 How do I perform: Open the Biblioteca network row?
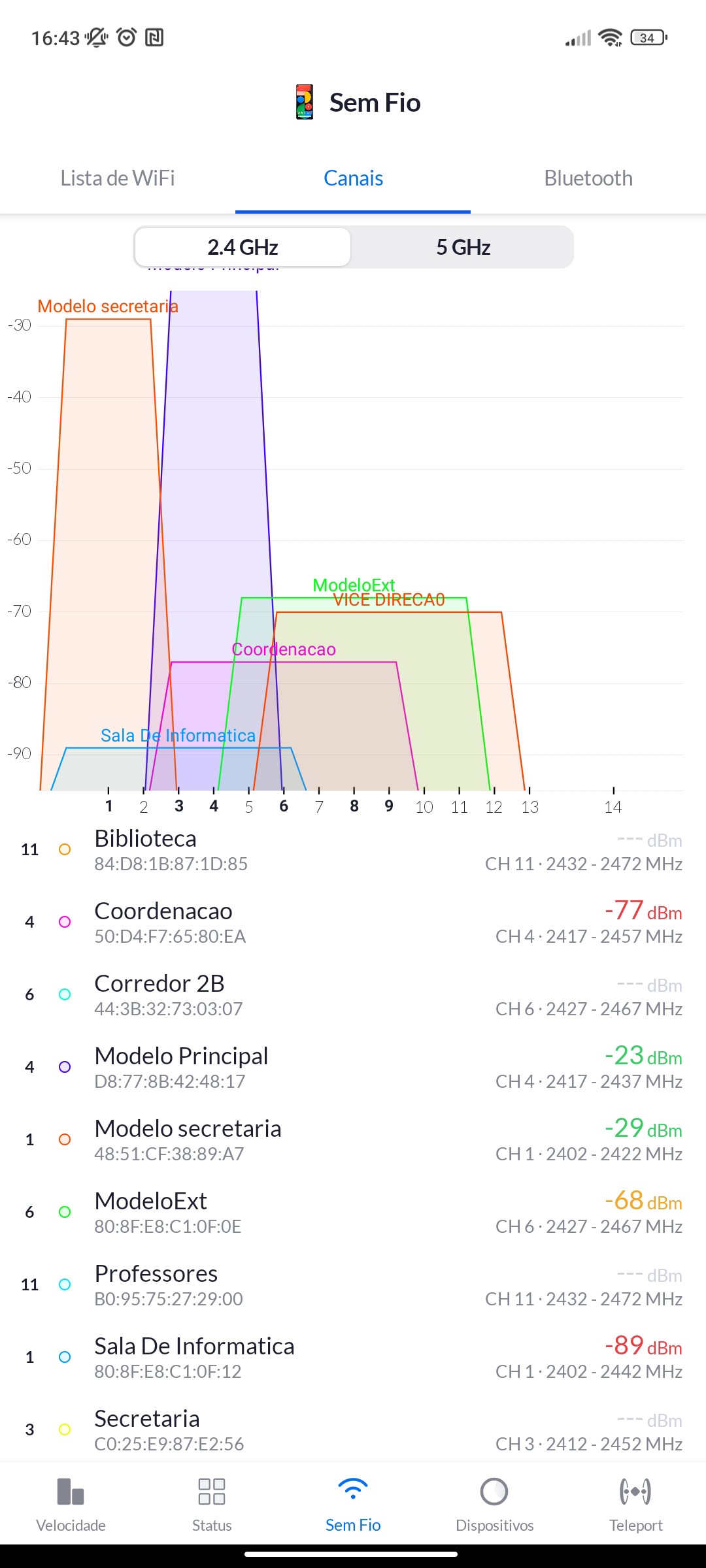[x=353, y=850]
